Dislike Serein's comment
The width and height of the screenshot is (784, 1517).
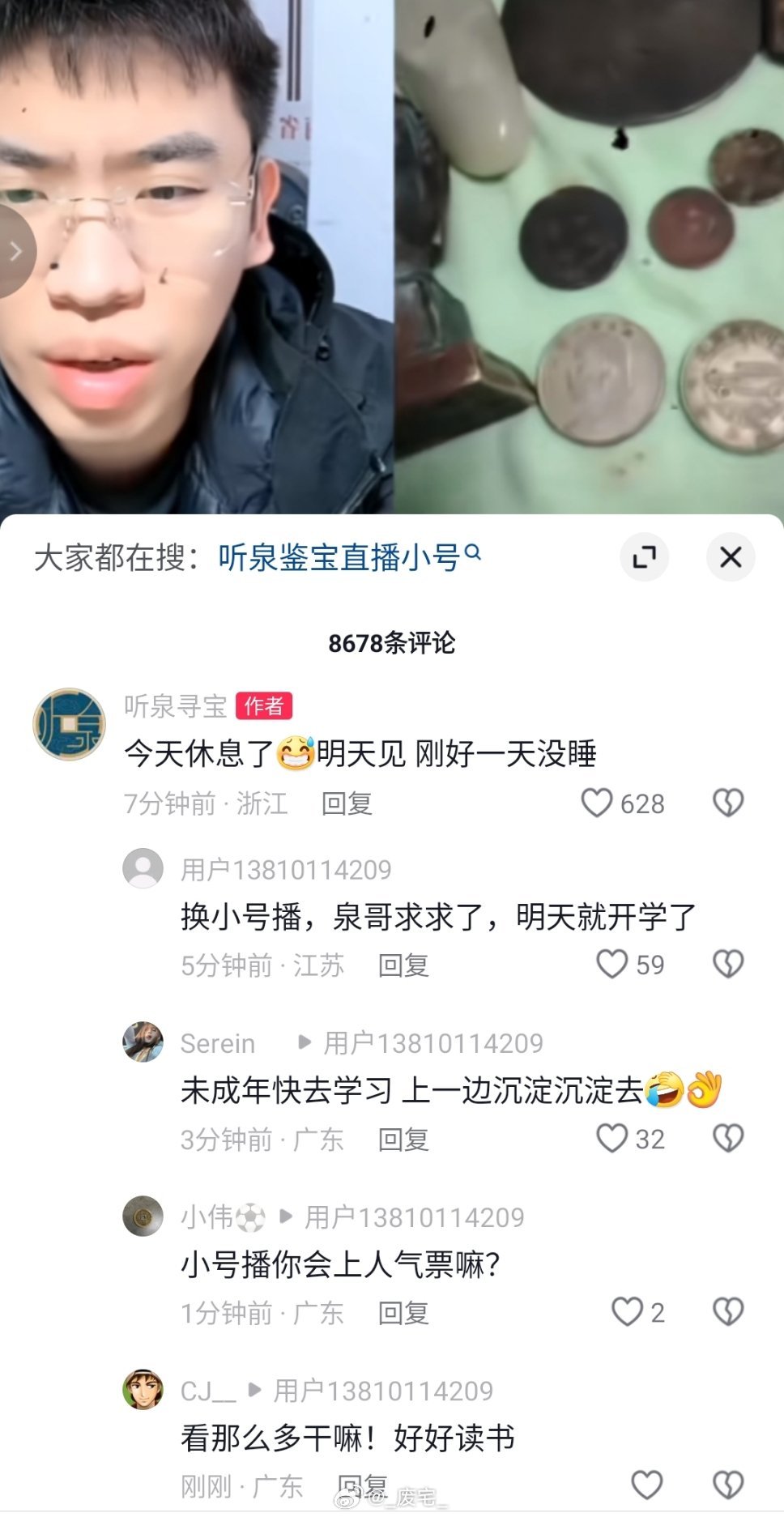727,1138
